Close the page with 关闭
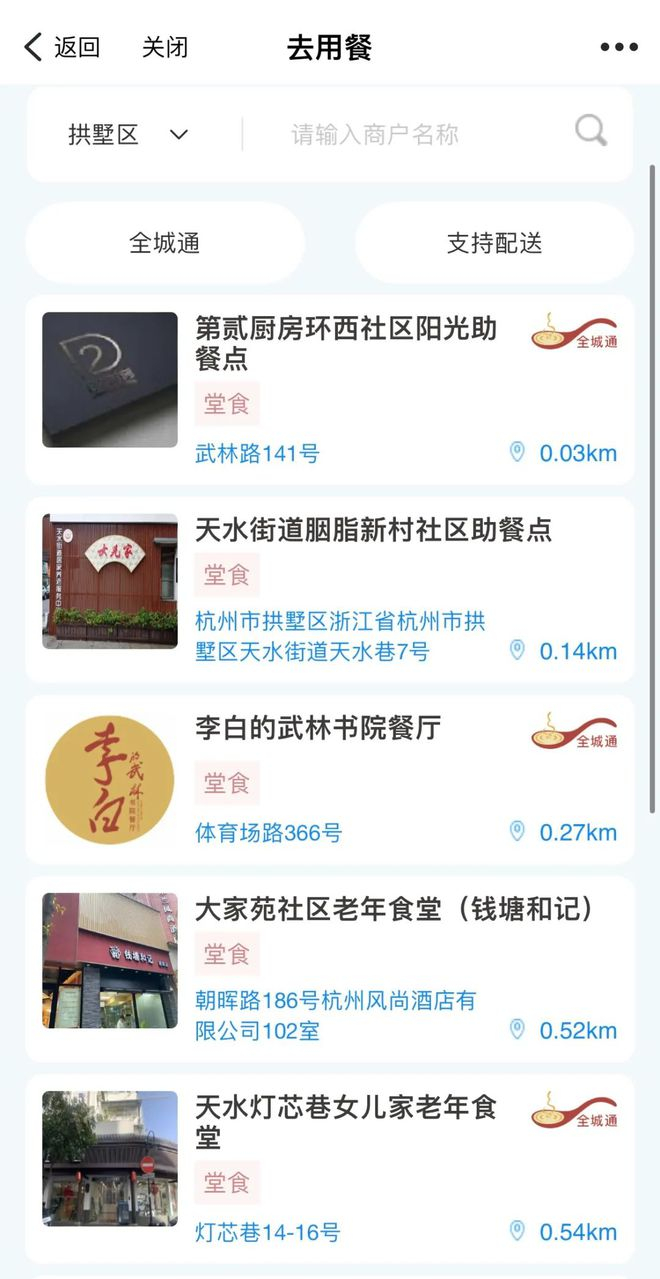This screenshot has height=1279, width=660. [x=164, y=47]
